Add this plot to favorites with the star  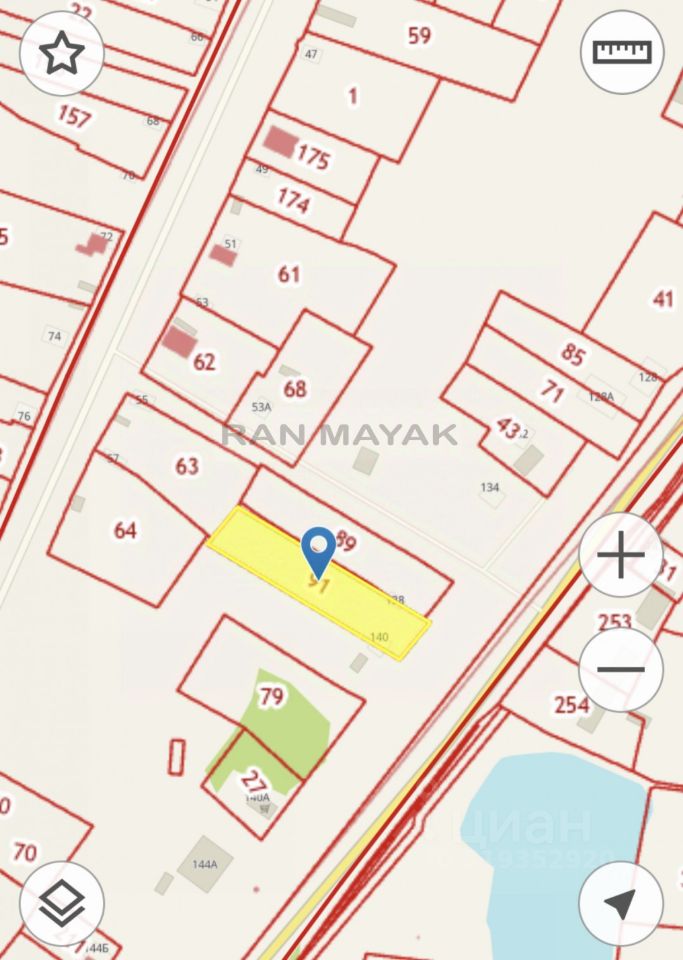[61, 53]
